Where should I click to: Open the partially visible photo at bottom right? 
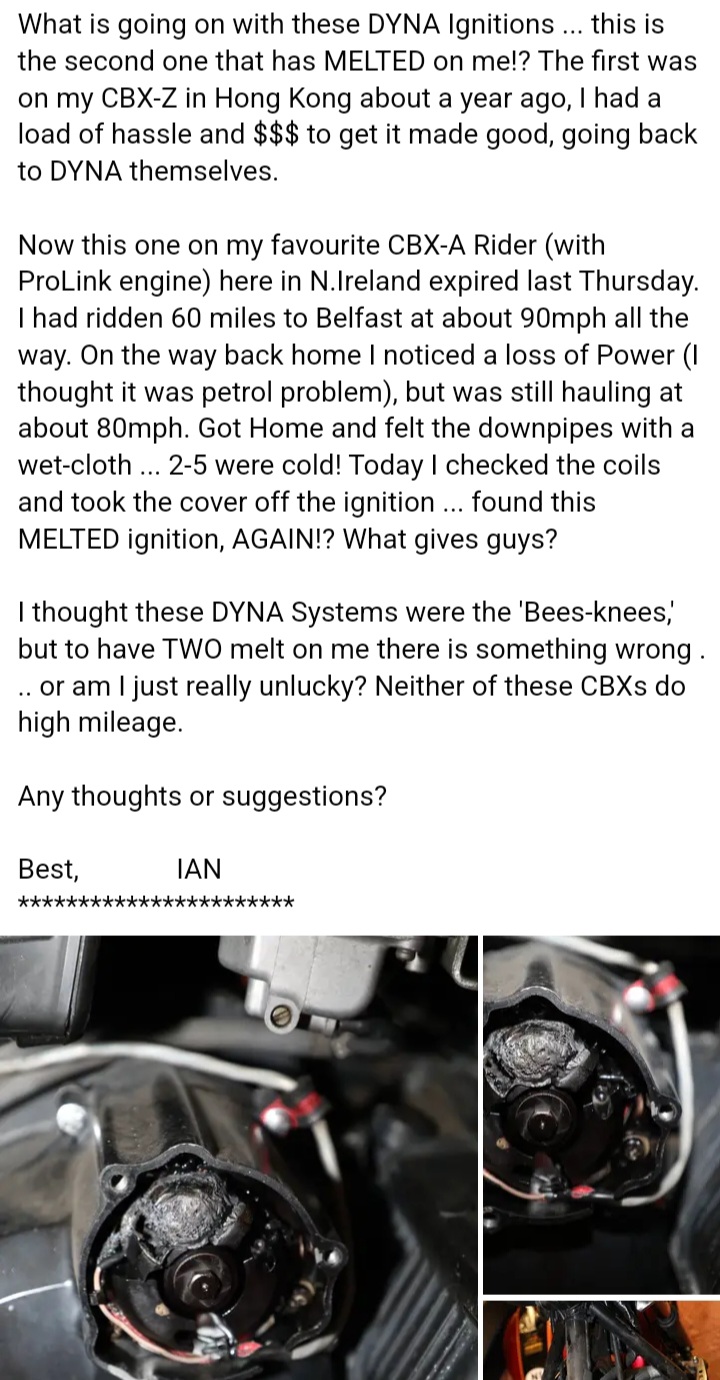(601, 1340)
